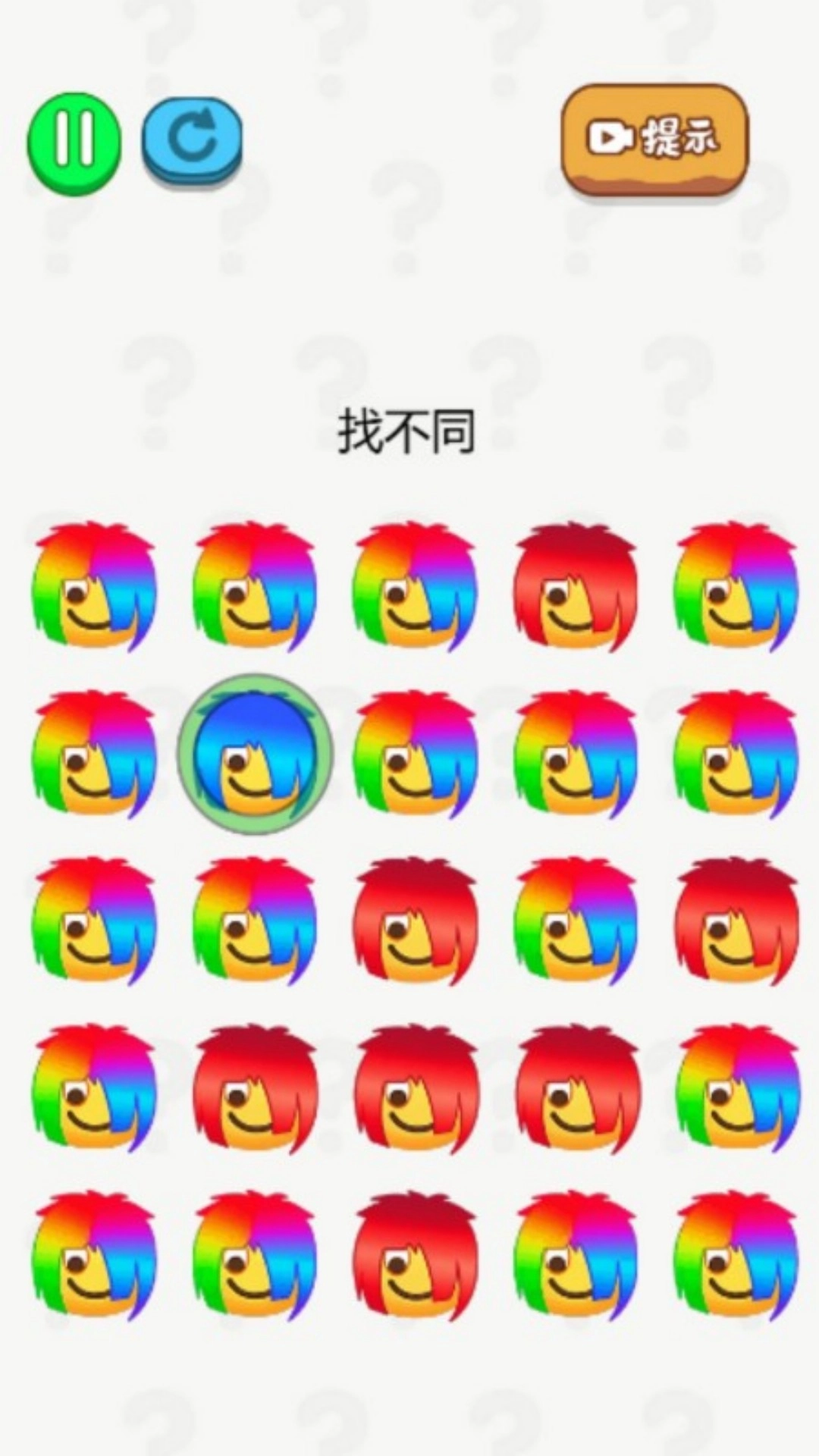Select the blue-haired face in the green circle

255,754
